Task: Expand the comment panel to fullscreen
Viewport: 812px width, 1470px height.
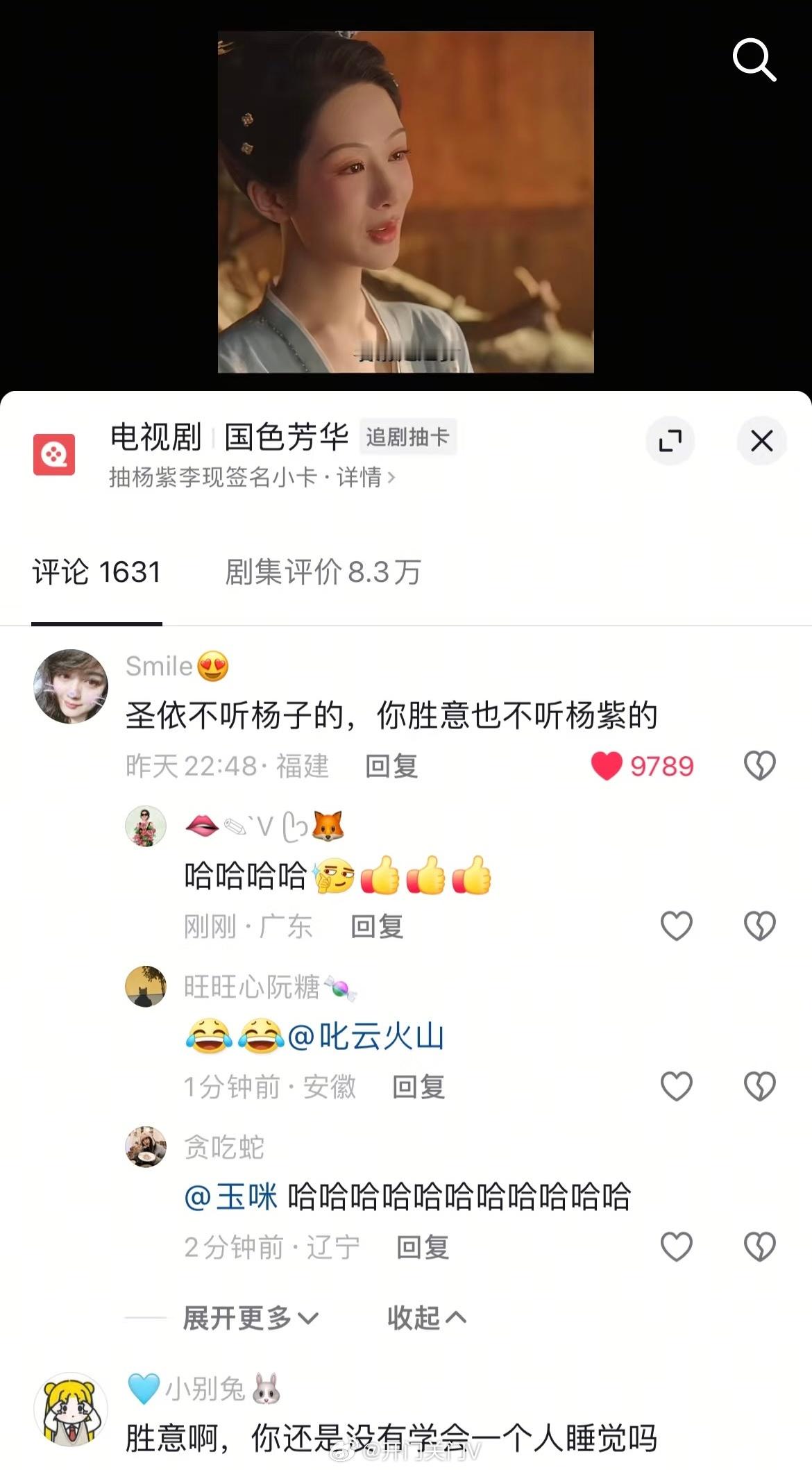Action: click(670, 442)
